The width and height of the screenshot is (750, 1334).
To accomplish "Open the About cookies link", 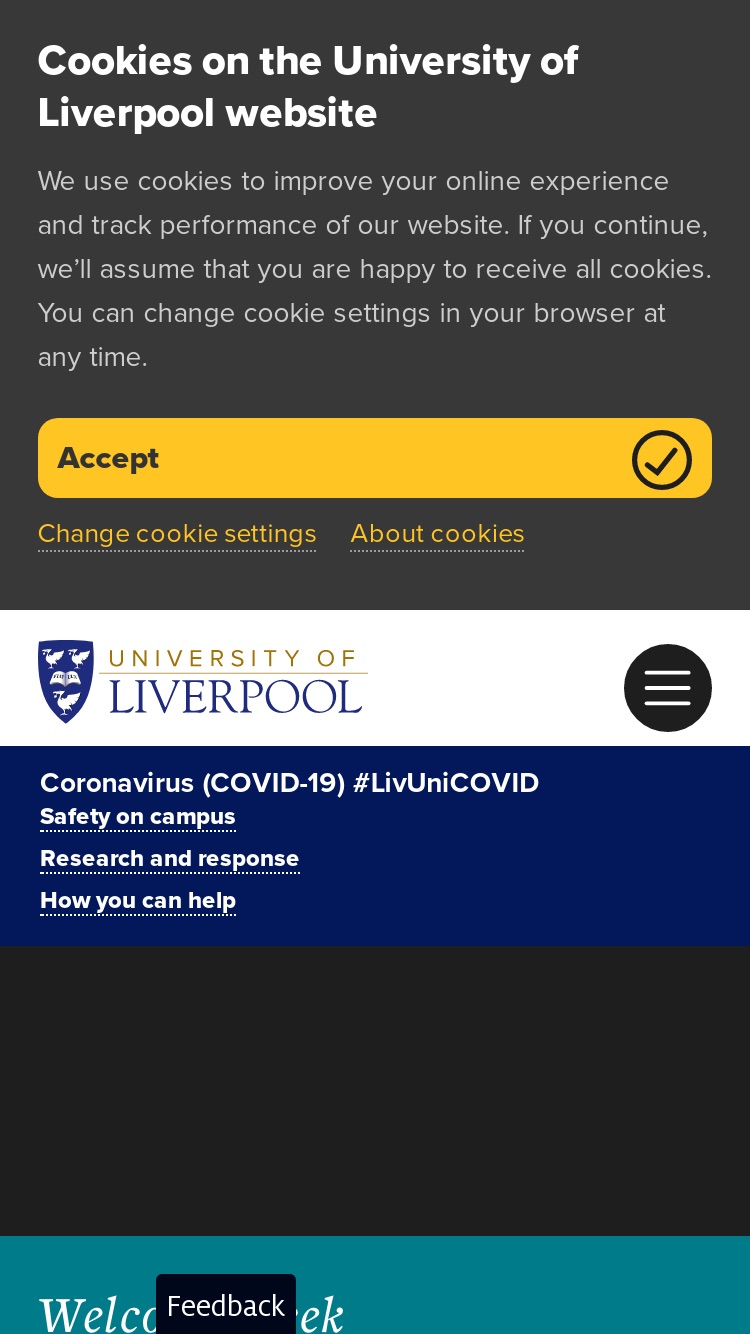I will coord(437,534).
